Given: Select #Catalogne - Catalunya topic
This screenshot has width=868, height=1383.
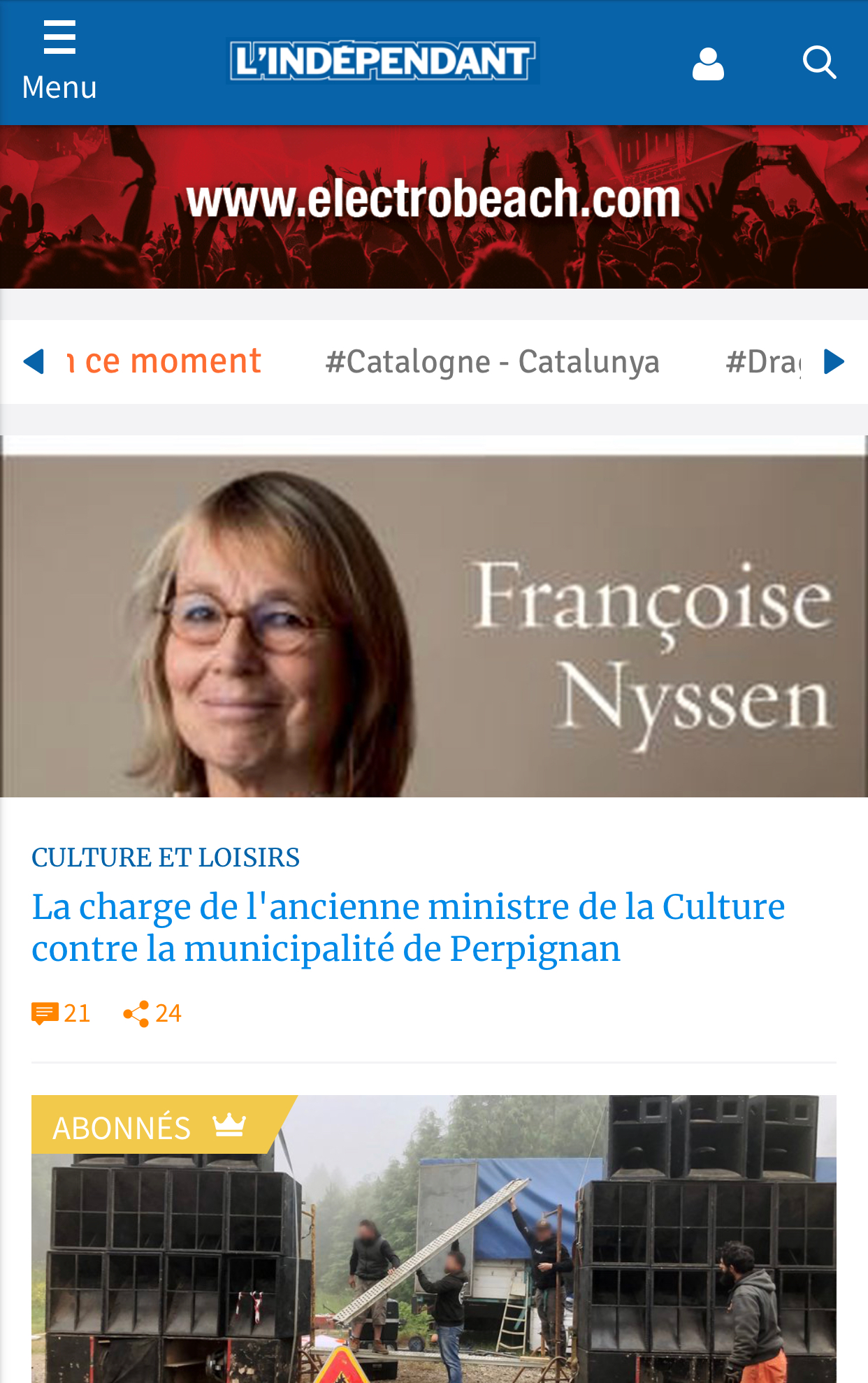Looking at the screenshot, I should pyautogui.click(x=492, y=362).
